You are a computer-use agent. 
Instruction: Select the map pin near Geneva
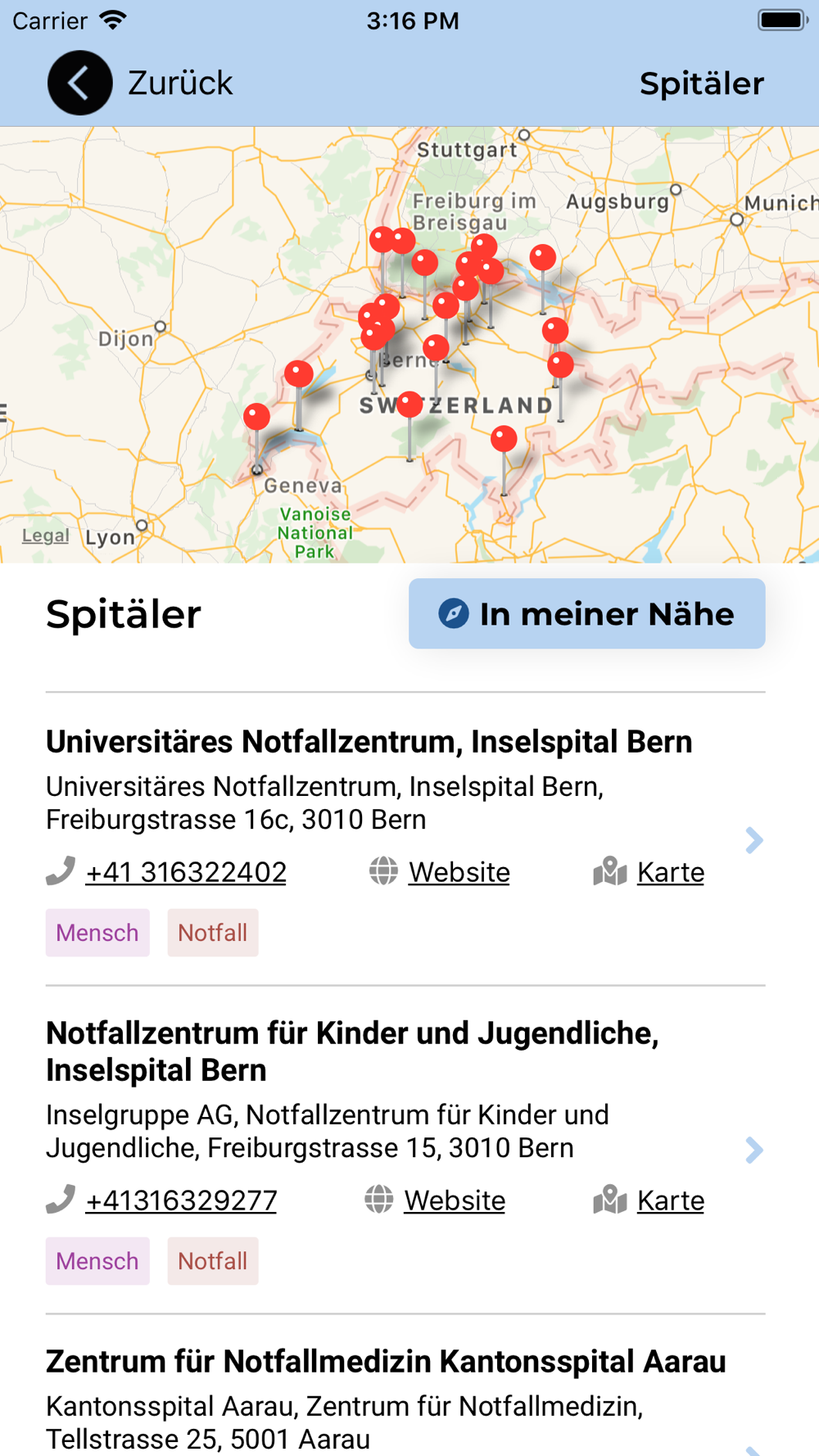click(x=256, y=417)
